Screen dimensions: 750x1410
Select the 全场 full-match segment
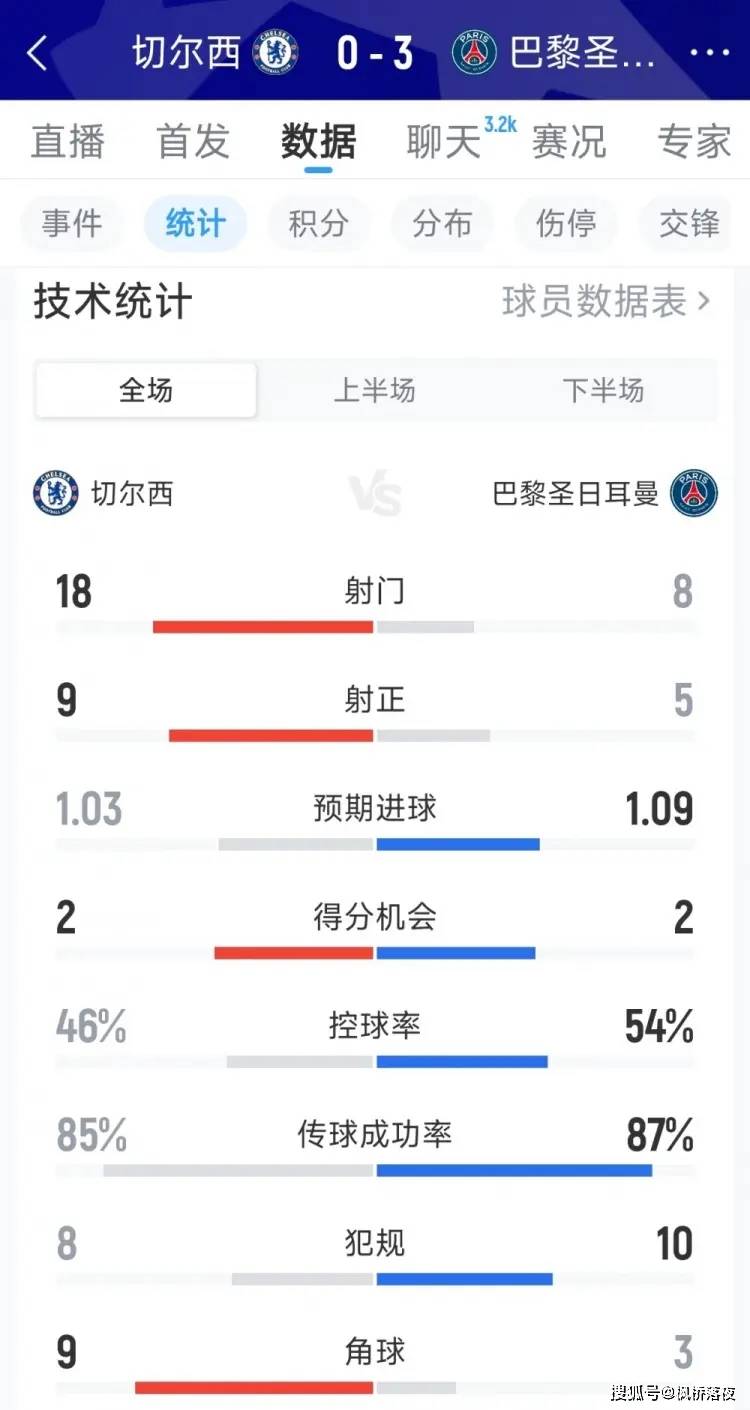point(146,390)
